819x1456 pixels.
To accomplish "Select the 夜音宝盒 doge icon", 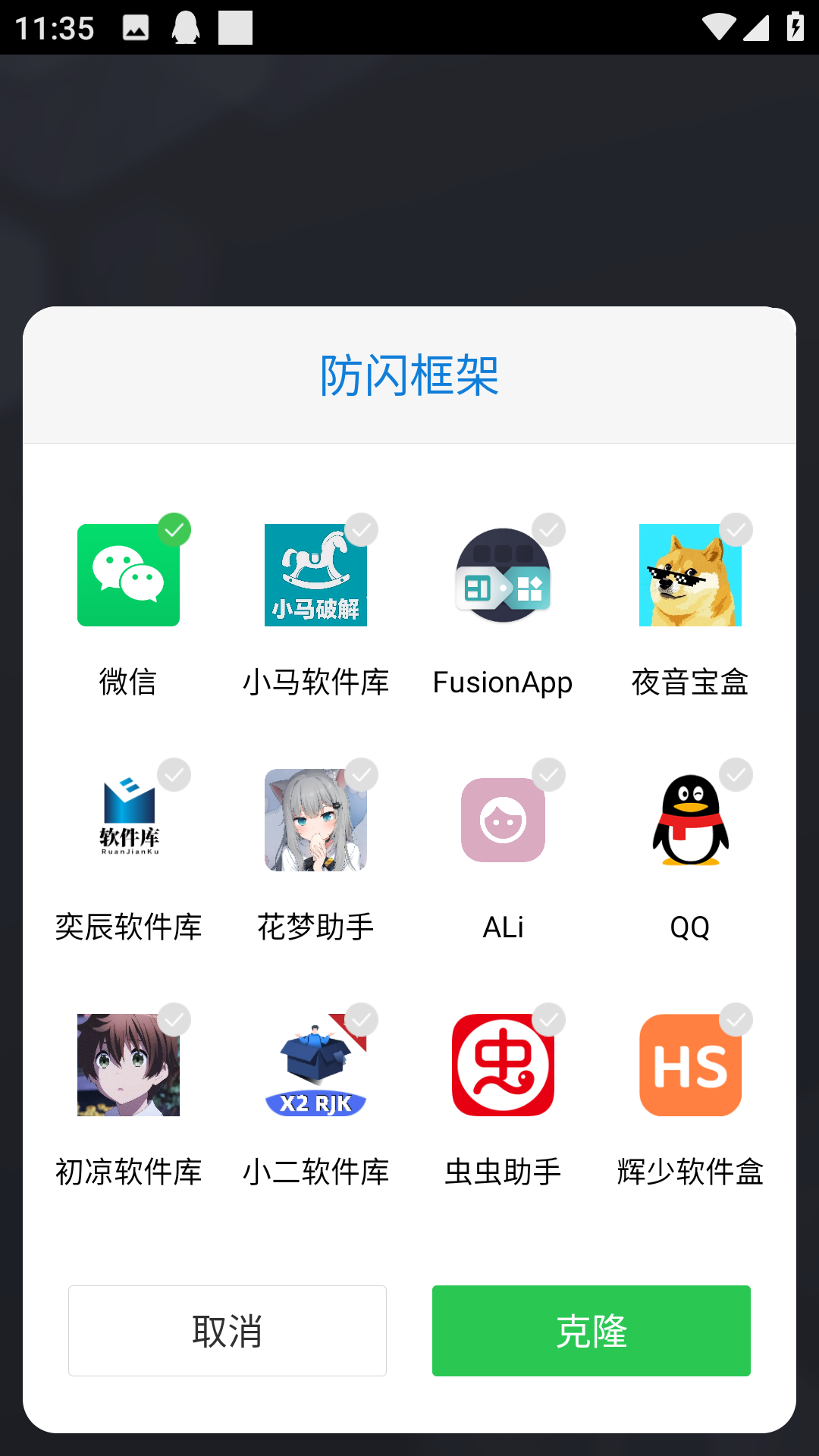I will (689, 574).
